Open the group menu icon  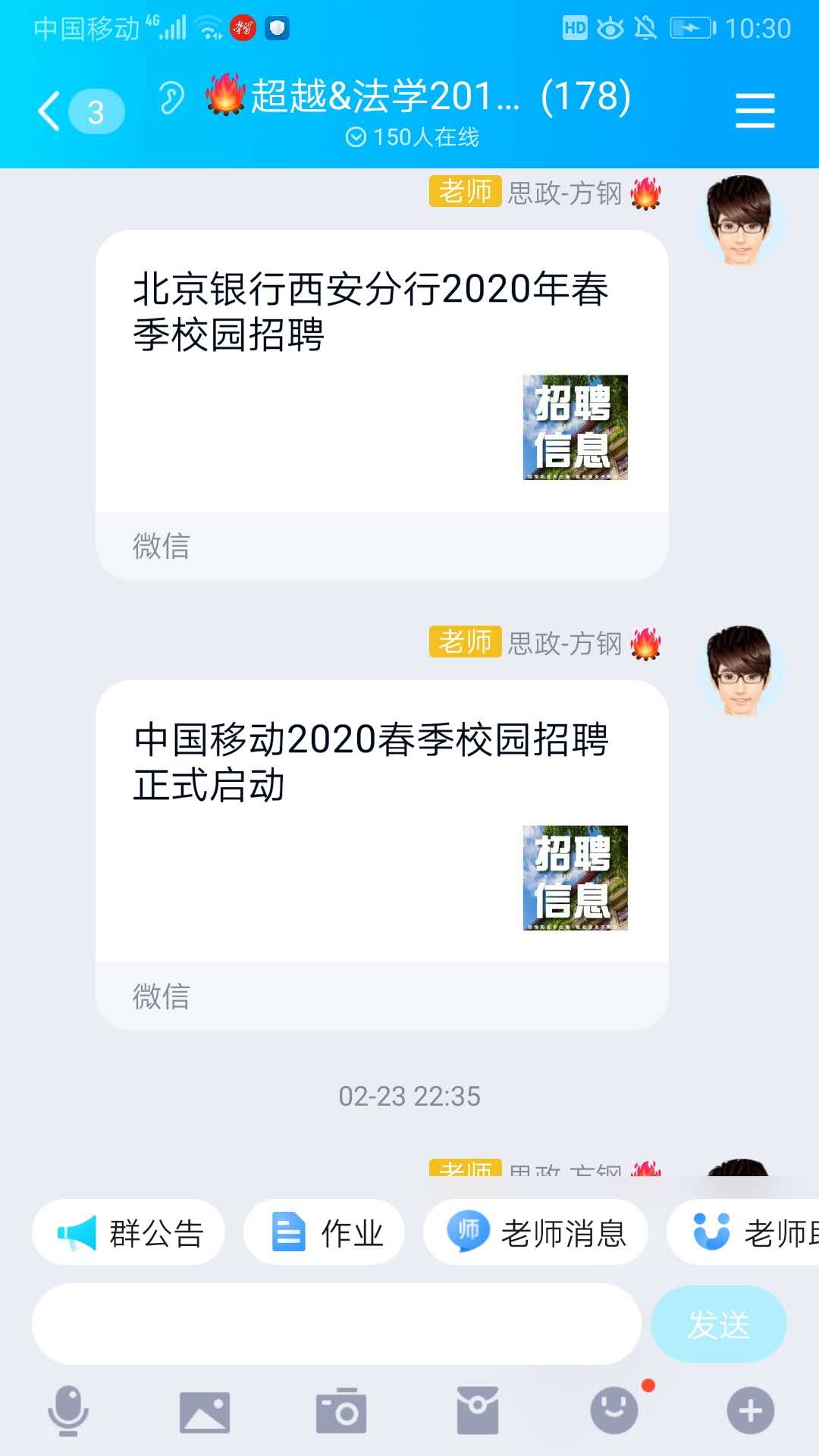755,111
